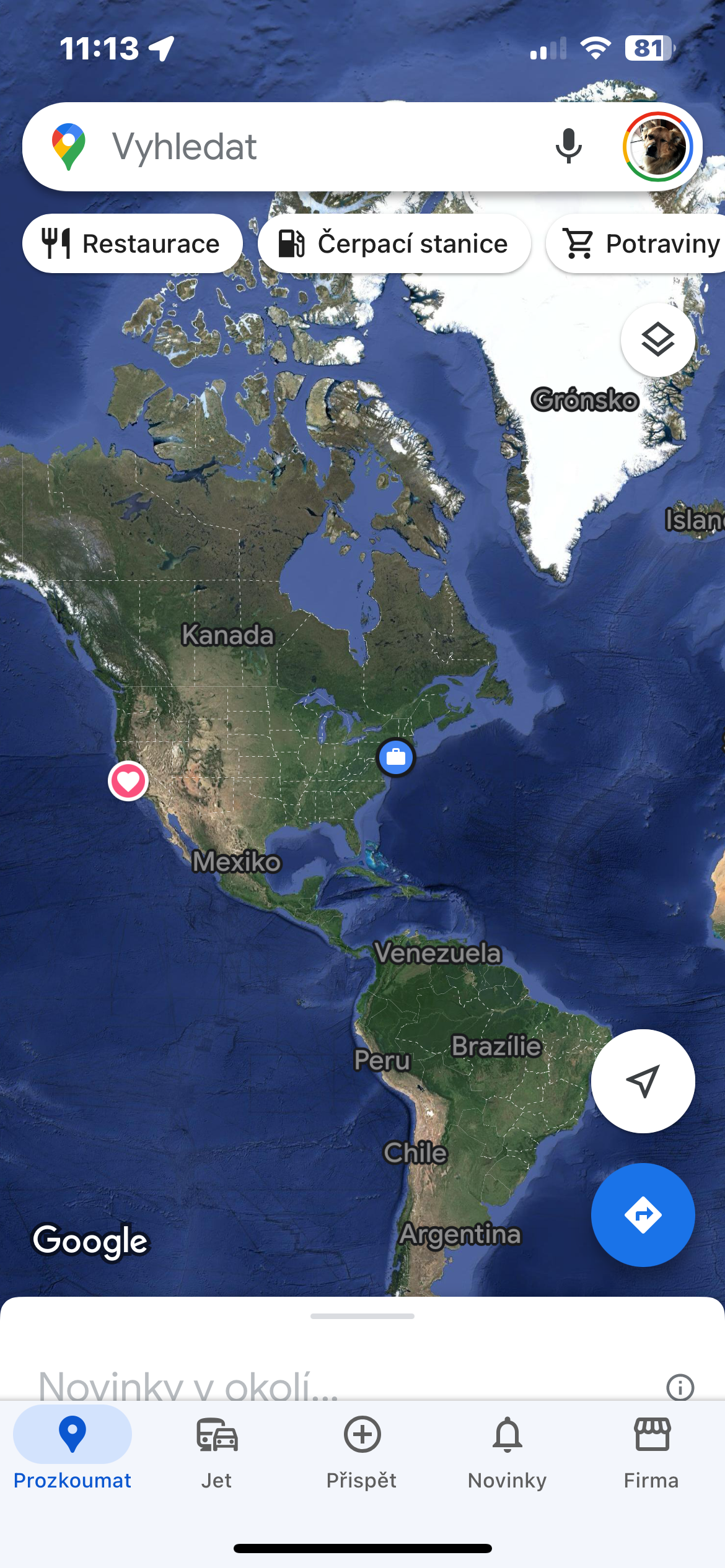725x1568 pixels.
Task: Open the map layers selector
Action: coord(657,339)
